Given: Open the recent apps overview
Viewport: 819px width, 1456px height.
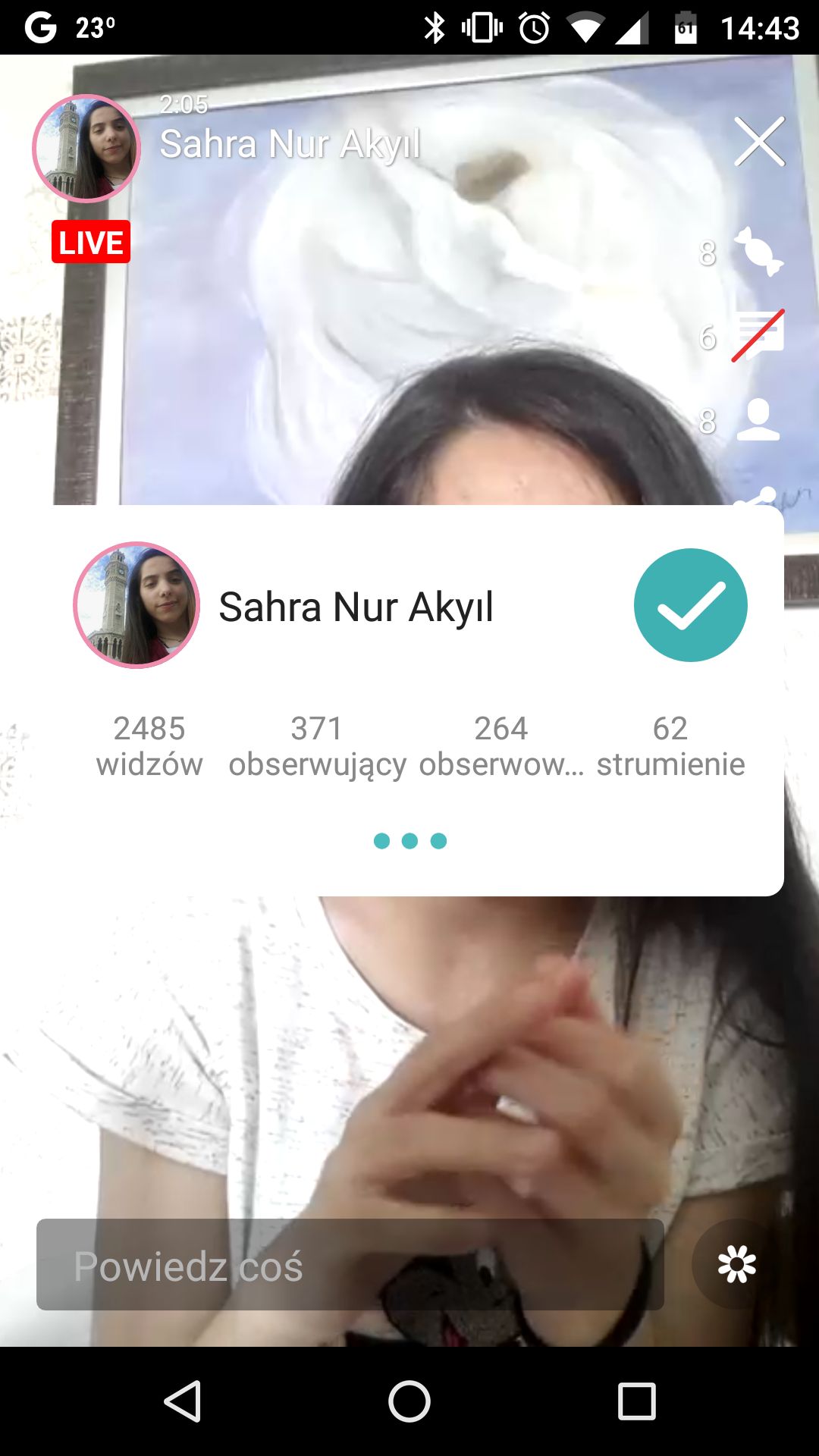Looking at the screenshot, I should tap(636, 1401).
